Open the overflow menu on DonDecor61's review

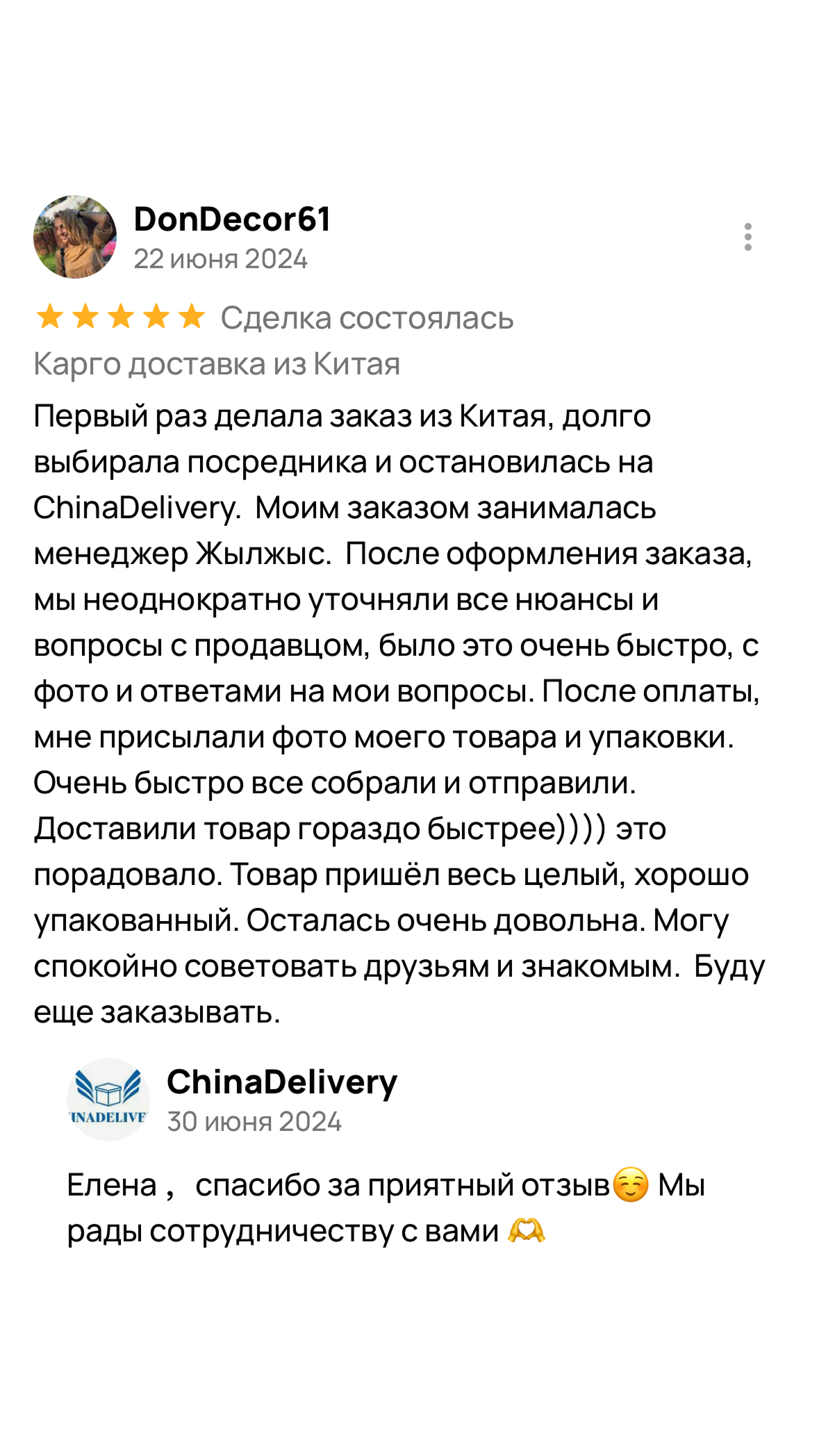(x=747, y=237)
